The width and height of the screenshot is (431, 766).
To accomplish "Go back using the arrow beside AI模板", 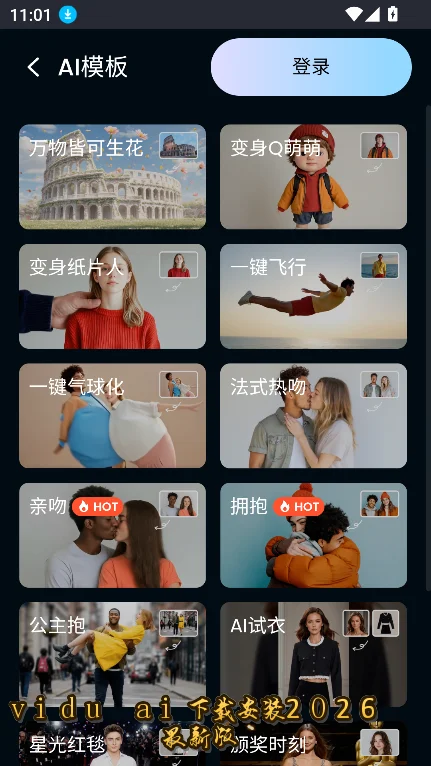I will pyautogui.click(x=33, y=67).
